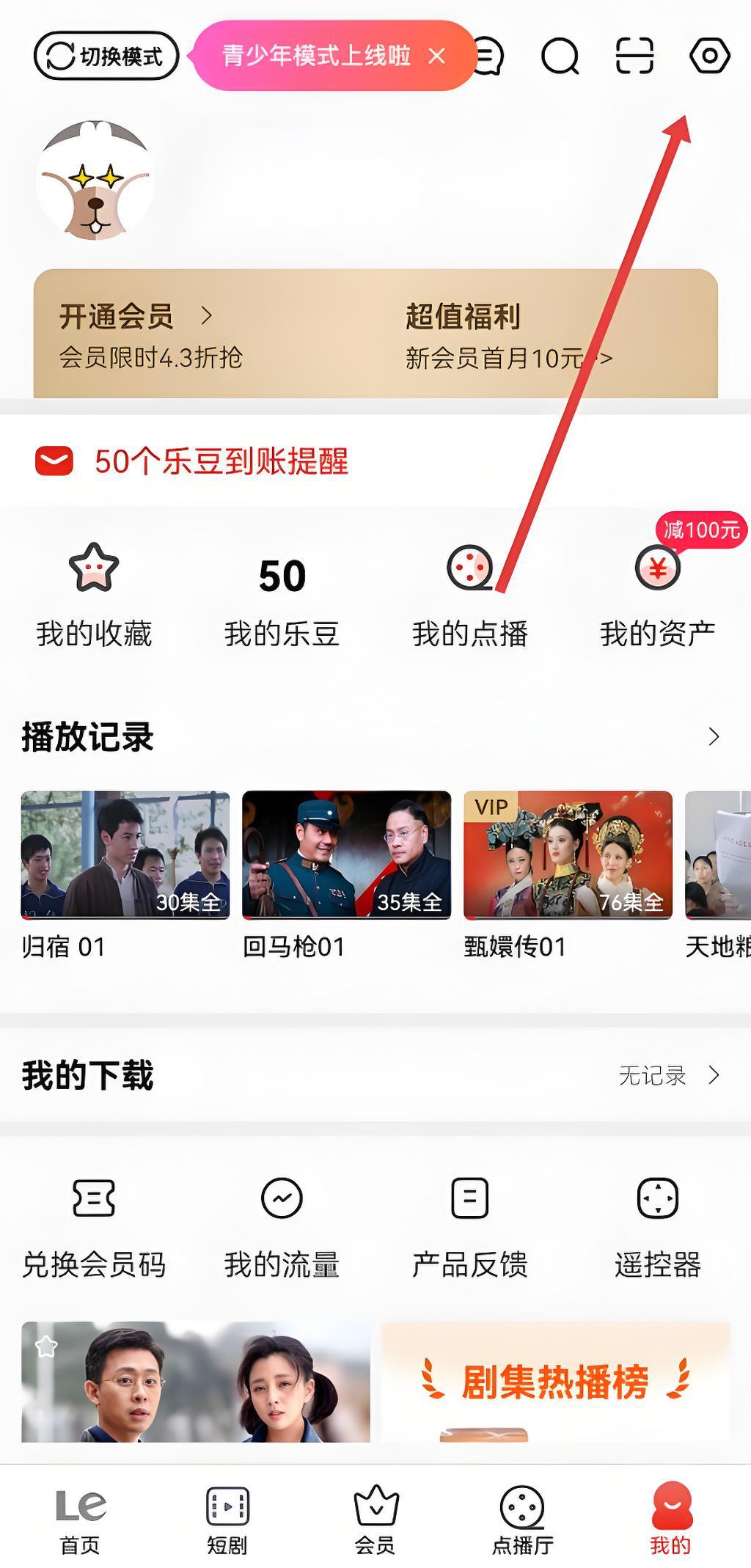Check 我的乐豆 balance
The height and width of the screenshot is (1568, 751).
pyautogui.click(x=282, y=596)
